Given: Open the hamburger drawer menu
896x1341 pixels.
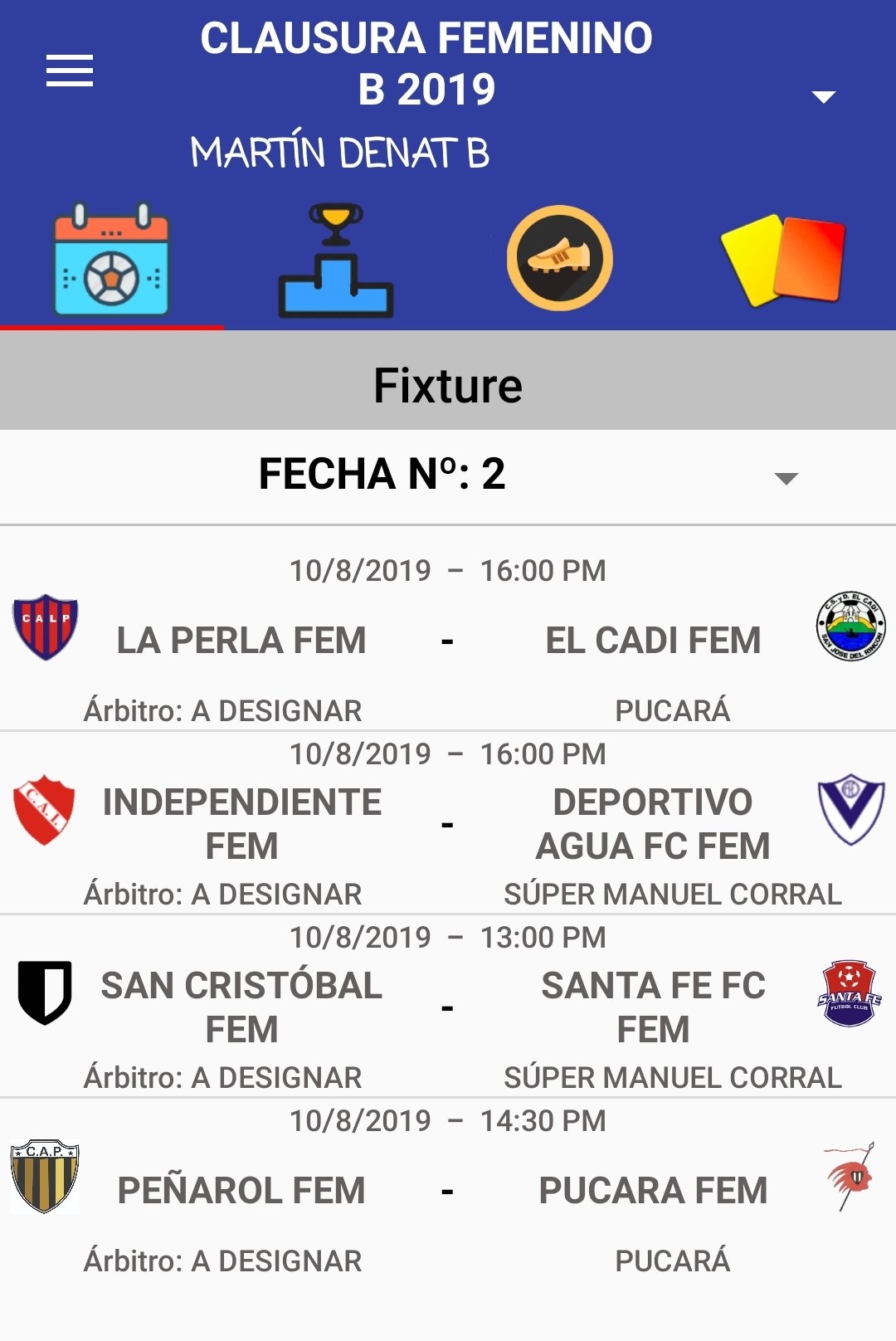Looking at the screenshot, I should (x=69, y=71).
